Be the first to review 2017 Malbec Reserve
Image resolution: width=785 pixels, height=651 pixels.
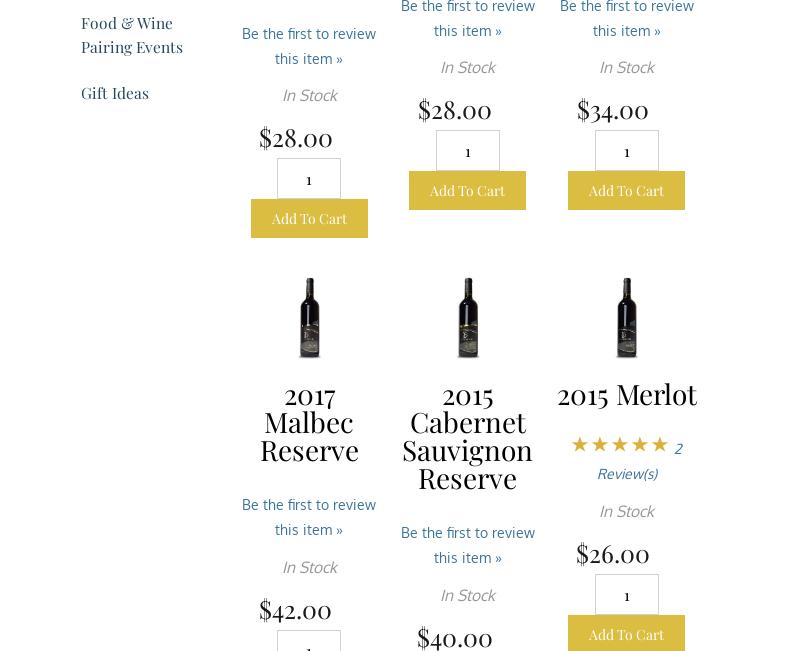(x=309, y=517)
